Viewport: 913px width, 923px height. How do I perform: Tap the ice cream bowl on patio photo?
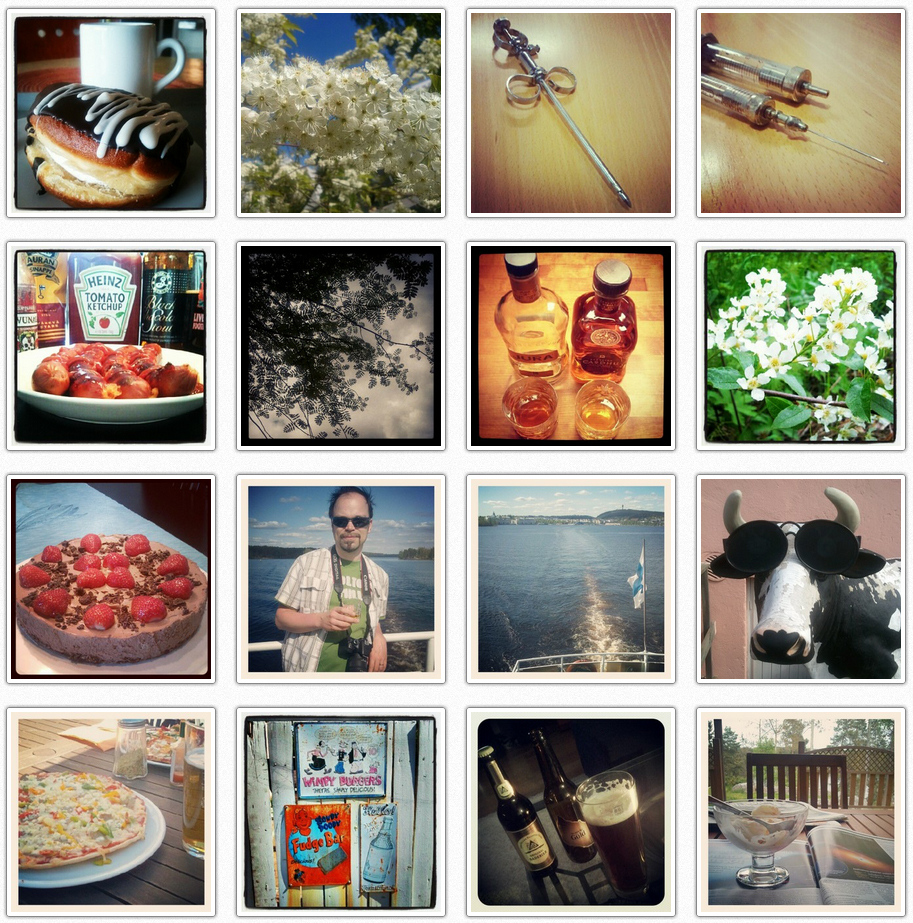[801, 812]
